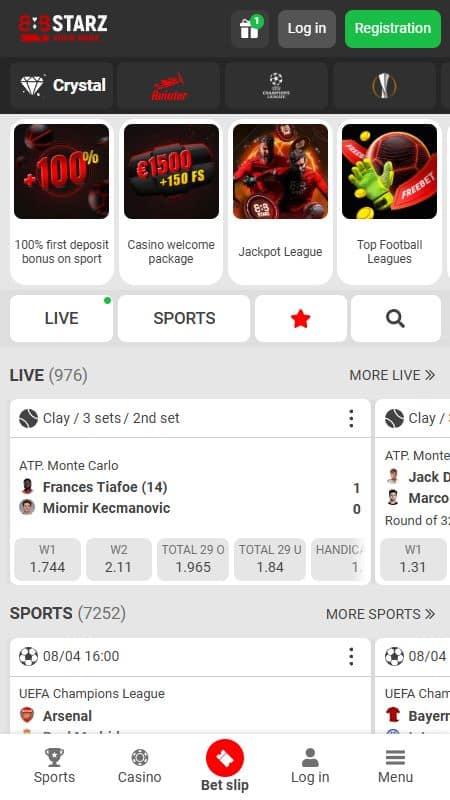Tap the top Log in button
The width and height of the screenshot is (450, 800).
(307, 29)
